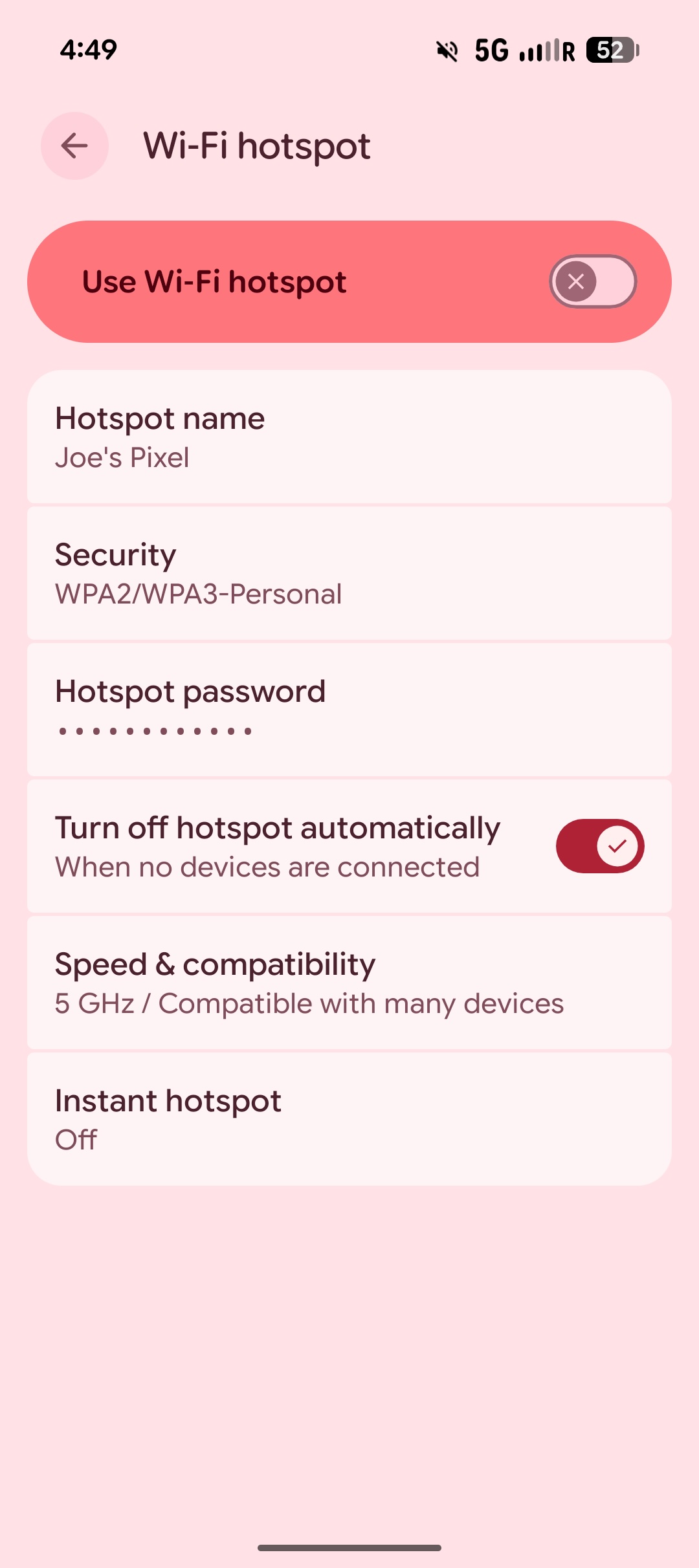Tap the clock showing 4:49

coord(89,49)
